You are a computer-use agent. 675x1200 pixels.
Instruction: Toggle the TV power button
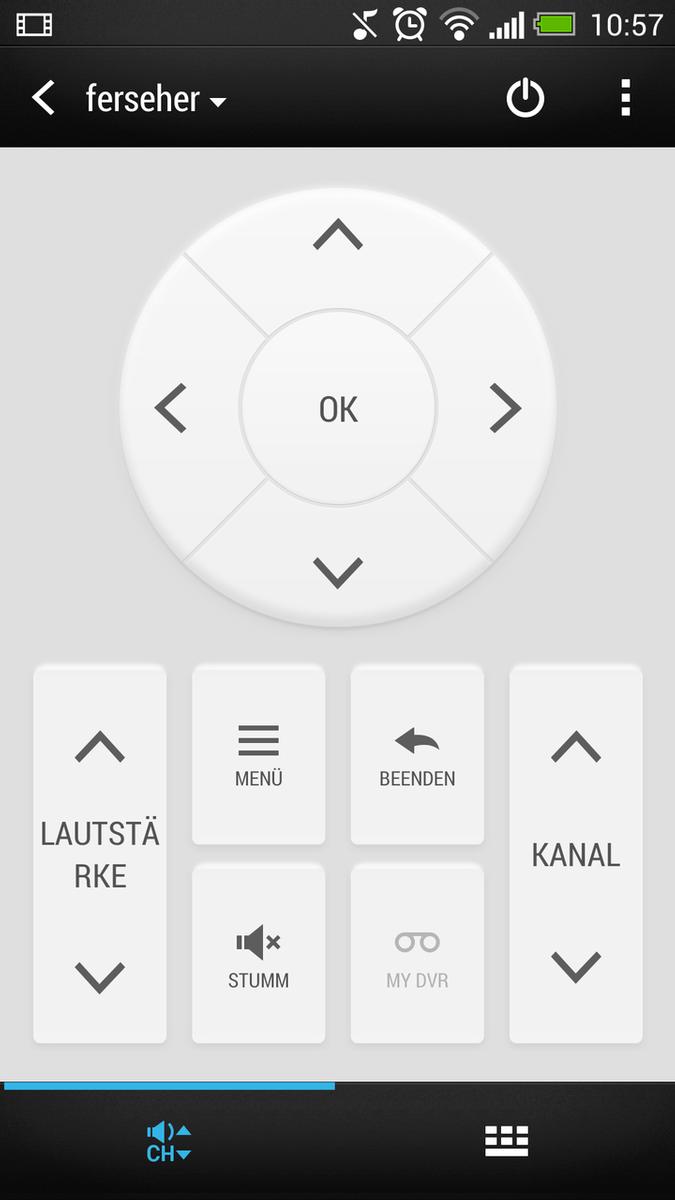525,99
